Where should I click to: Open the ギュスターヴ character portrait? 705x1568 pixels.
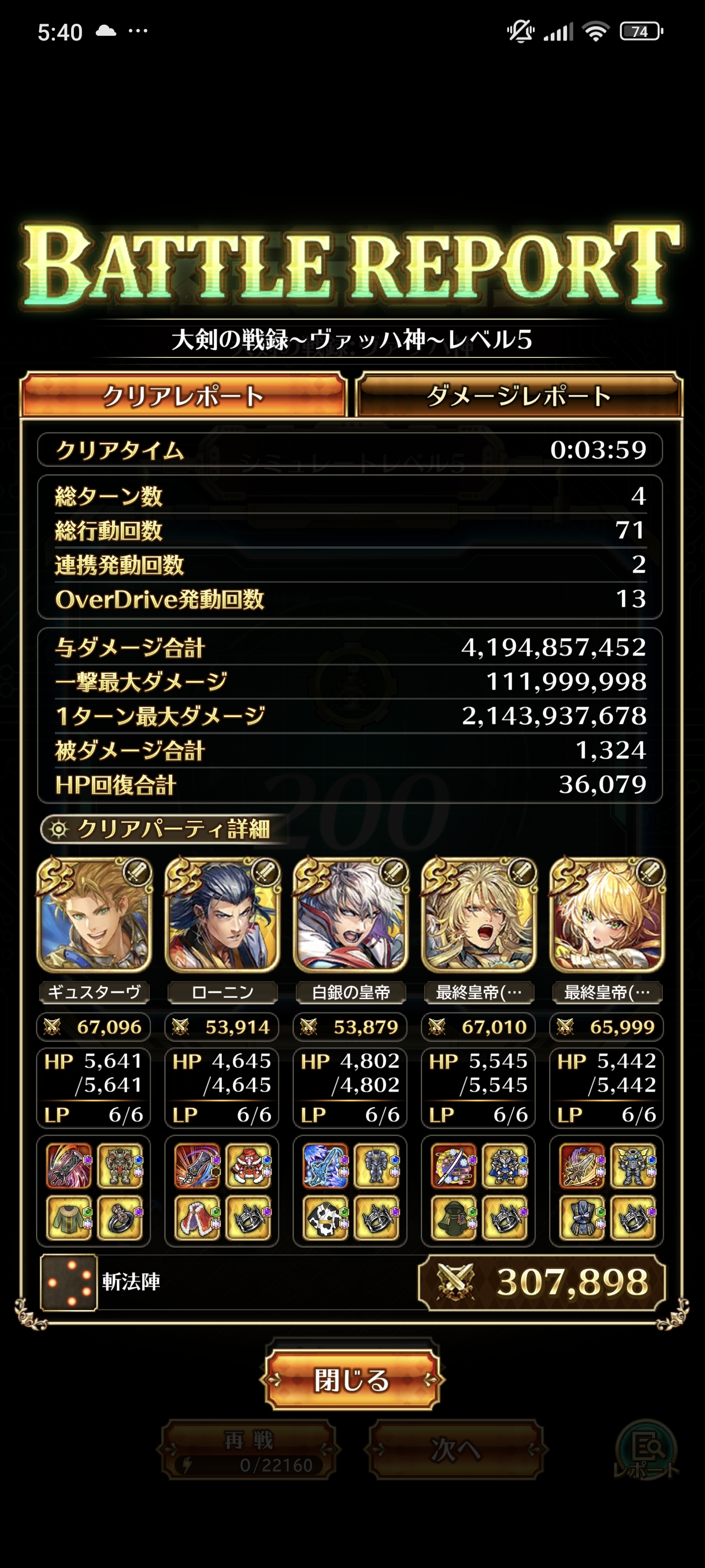[x=94, y=914]
